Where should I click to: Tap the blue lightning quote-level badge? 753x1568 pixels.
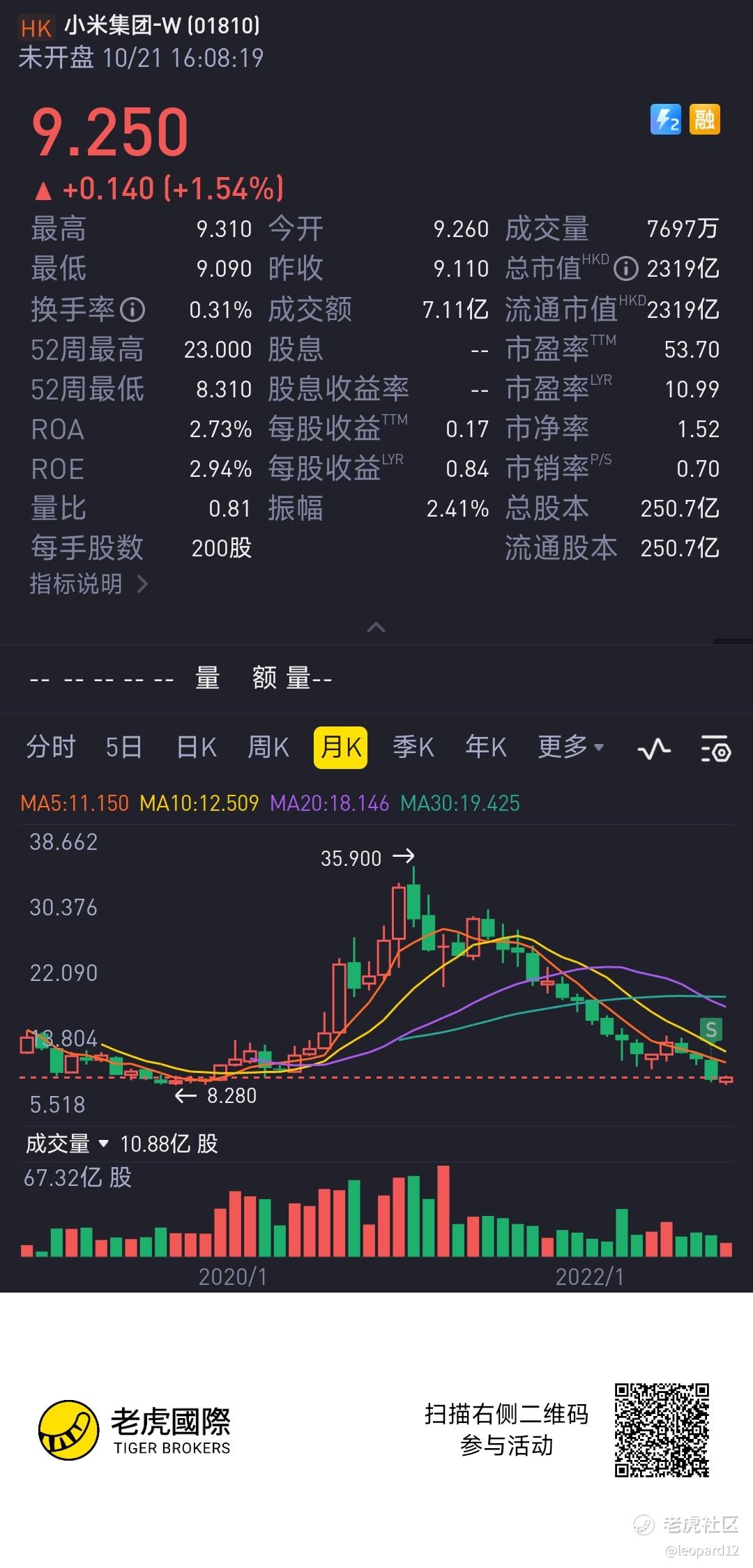(x=666, y=119)
